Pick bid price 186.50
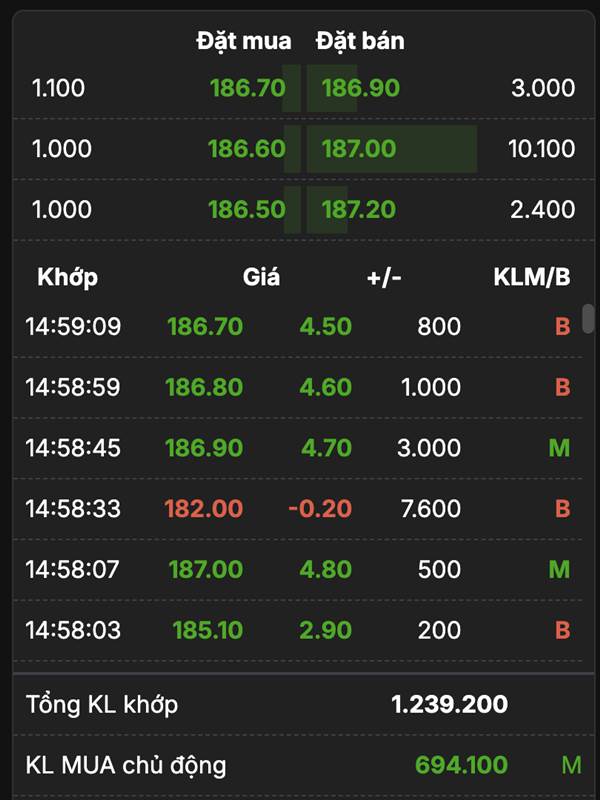This screenshot has width=600, height=800. point(246,210)
